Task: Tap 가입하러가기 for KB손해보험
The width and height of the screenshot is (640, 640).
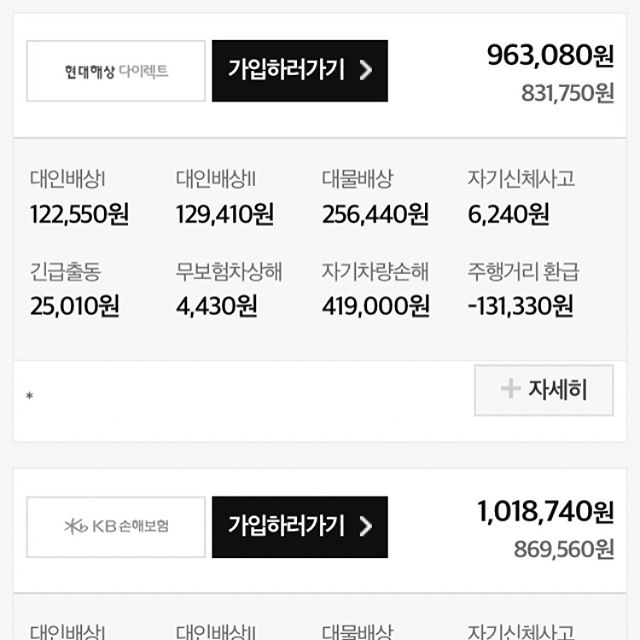Action: click(x=299, y=526)
